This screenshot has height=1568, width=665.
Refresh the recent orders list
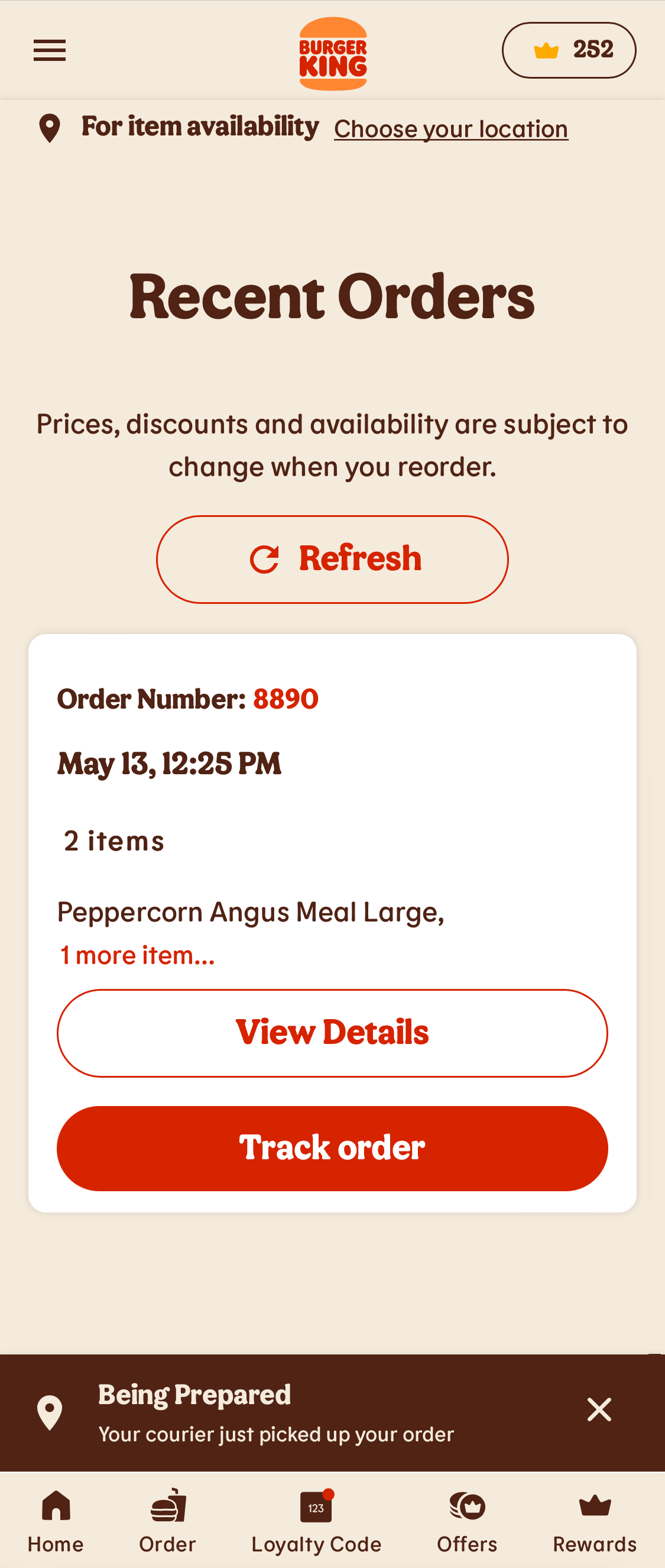point(332,558)
